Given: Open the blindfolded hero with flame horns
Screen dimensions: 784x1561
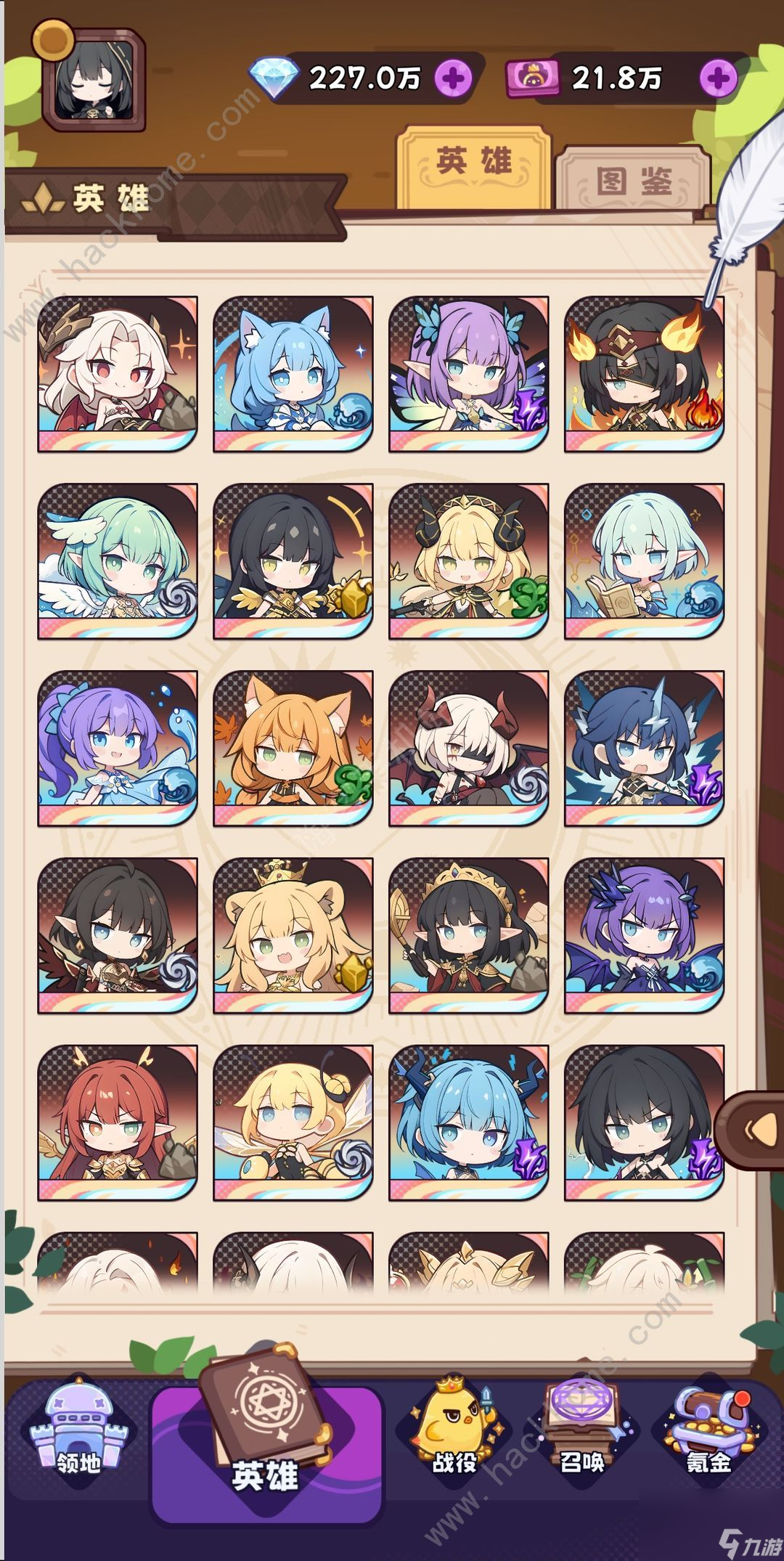Looking at the screenshot, I should point(645,374).
